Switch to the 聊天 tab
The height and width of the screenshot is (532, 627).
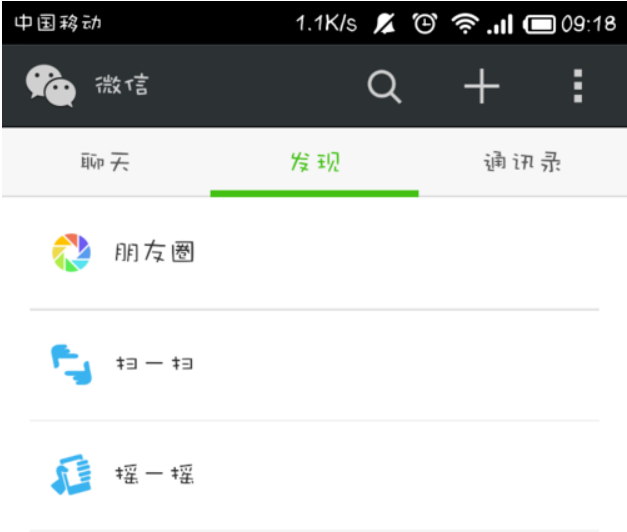coord(105,163)
